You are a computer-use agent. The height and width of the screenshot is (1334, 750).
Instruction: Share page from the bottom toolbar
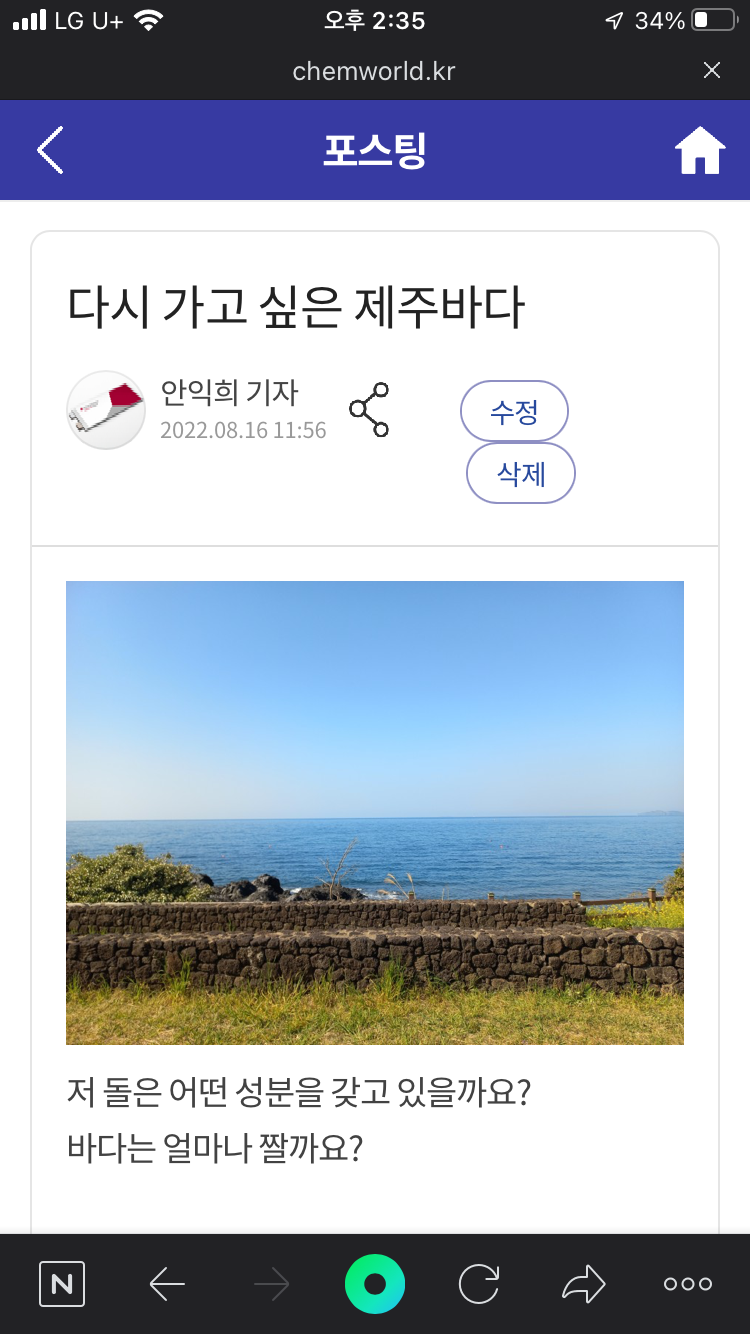click(x=583, y=1283)
